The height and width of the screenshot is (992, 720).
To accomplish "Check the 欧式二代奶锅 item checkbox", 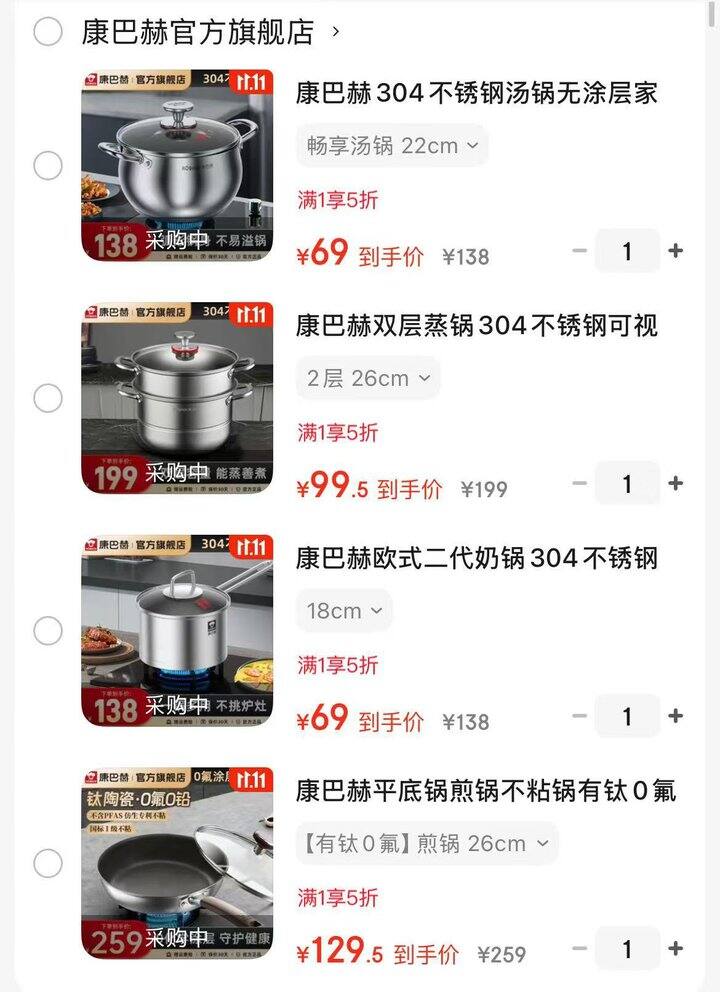I will pos(47,630).
